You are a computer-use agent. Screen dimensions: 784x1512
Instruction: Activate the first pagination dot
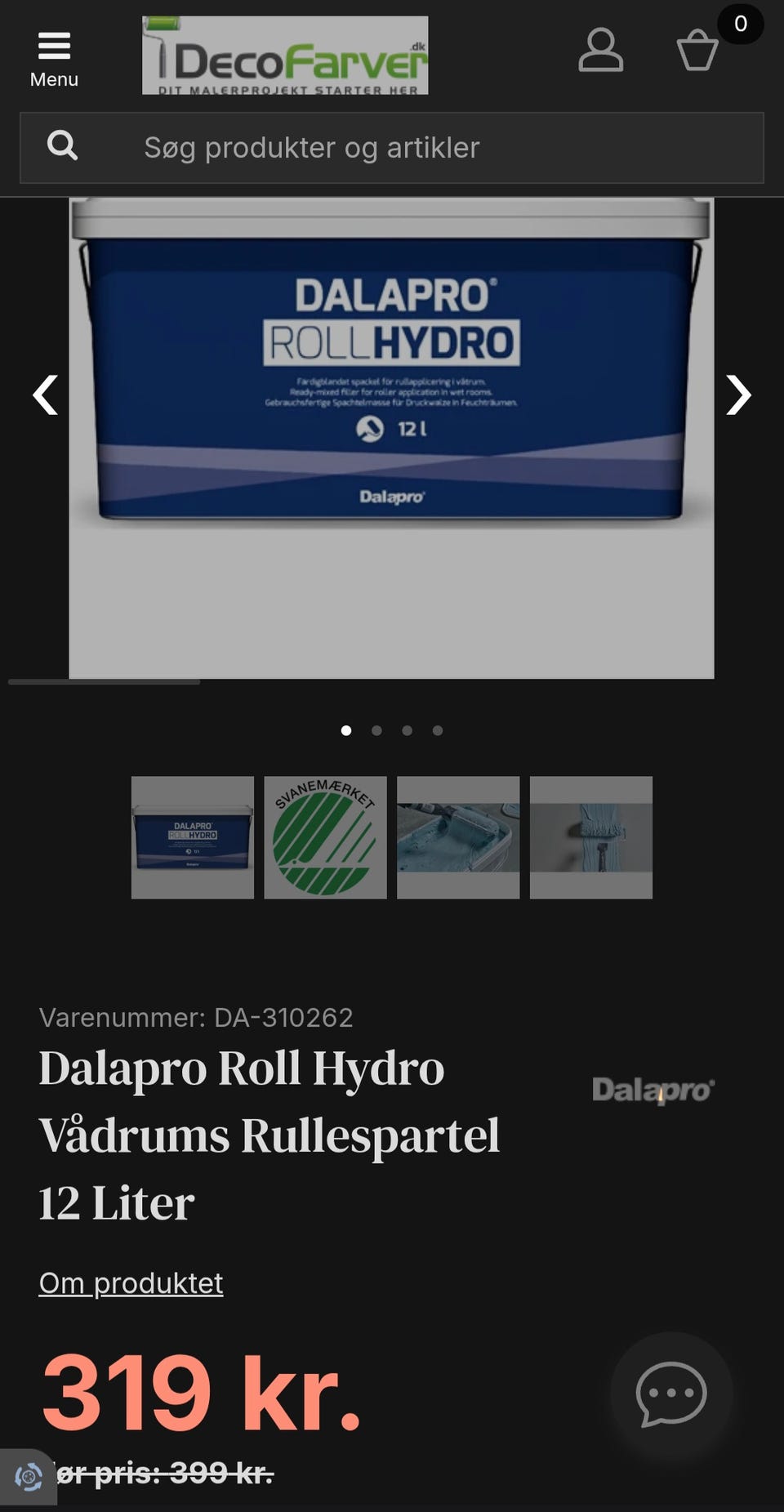345,731
